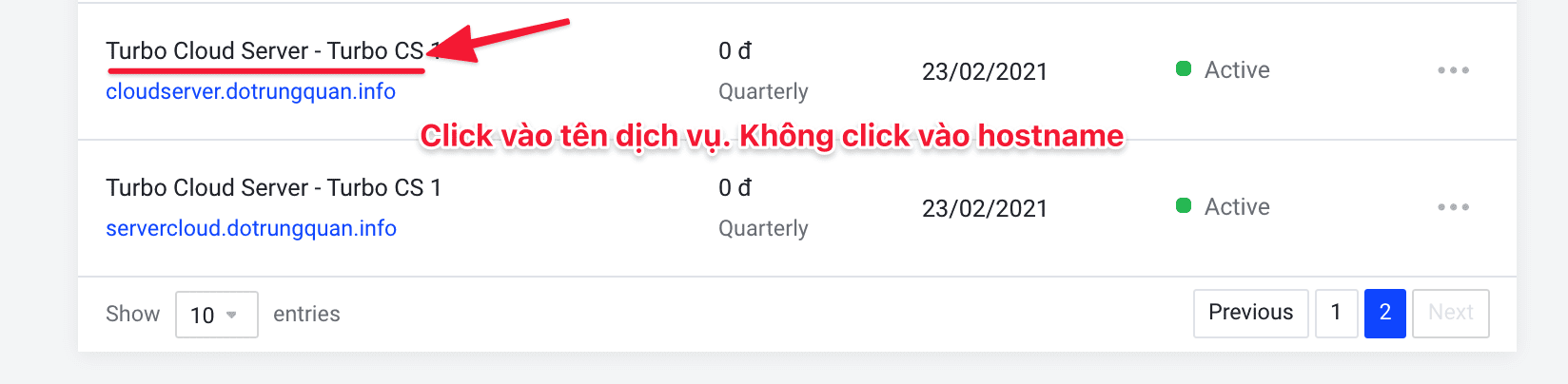The image size is (1568, 384).
Task: Select page 2 in the pagination
Action: coord(1384,313)
